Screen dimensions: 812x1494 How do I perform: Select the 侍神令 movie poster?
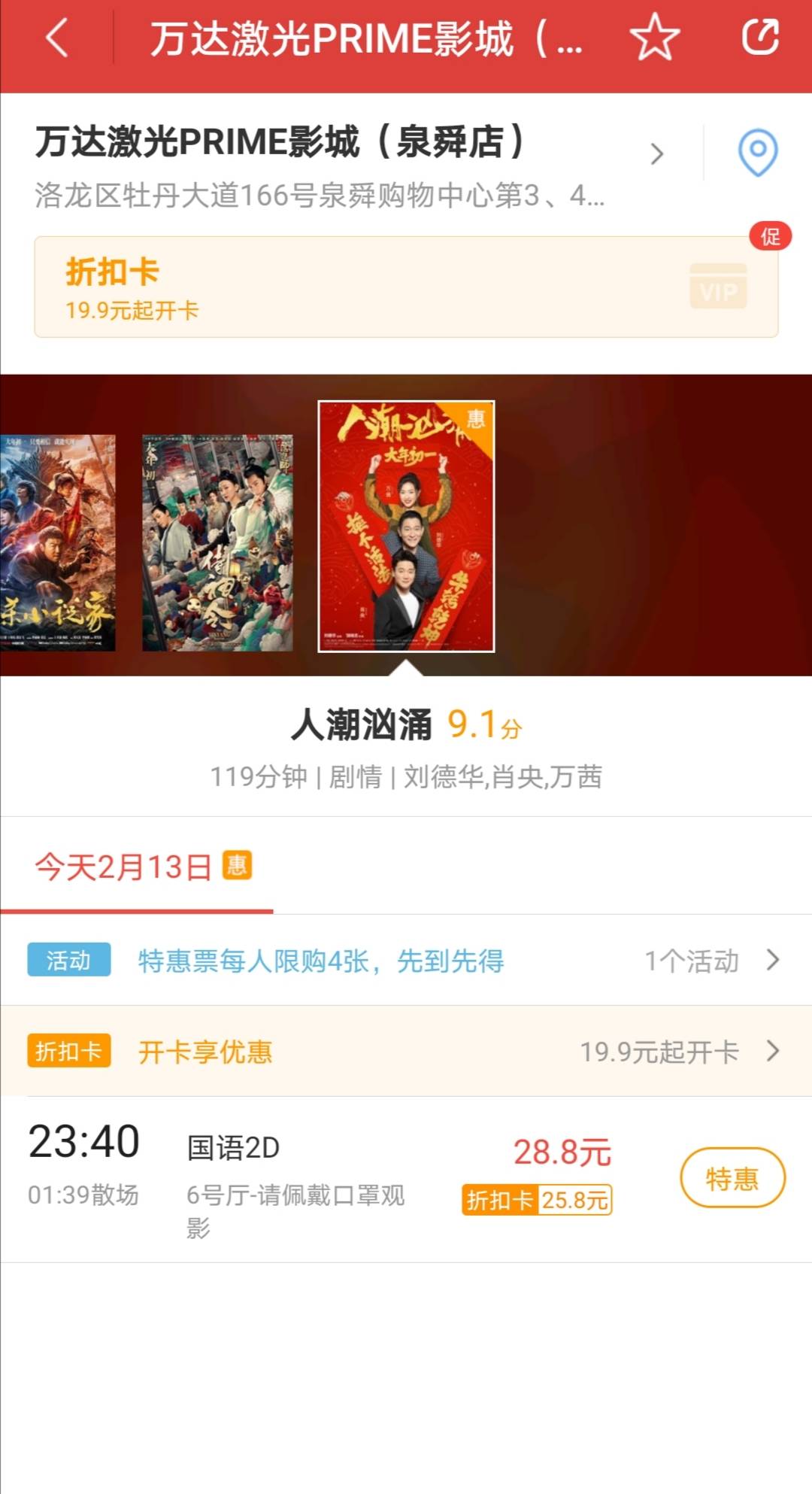217,542
